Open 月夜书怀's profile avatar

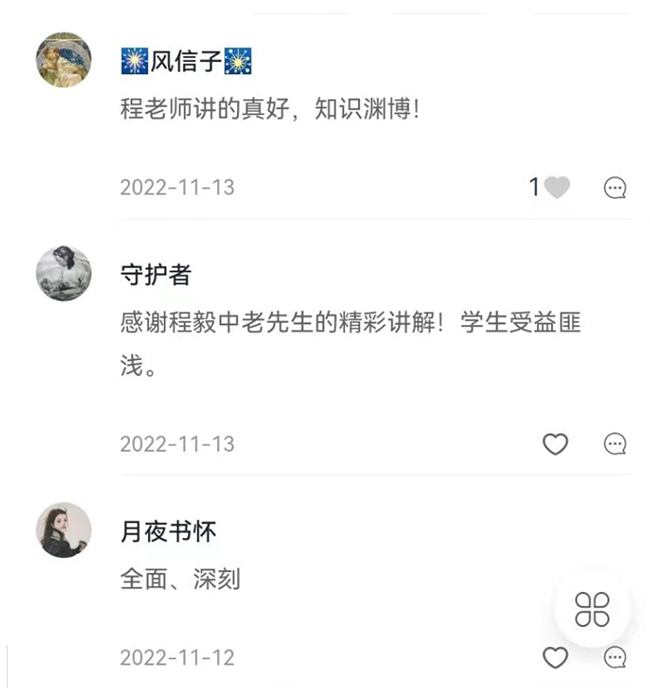(64, 530)
